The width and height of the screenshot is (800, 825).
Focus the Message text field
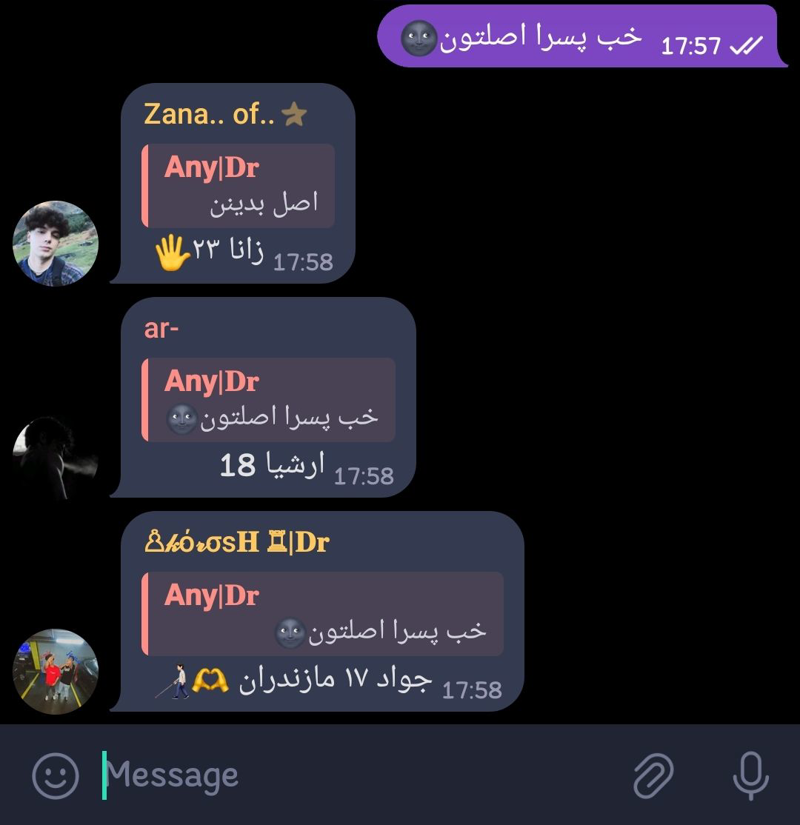pyautogui.click(x=350, y=775)
